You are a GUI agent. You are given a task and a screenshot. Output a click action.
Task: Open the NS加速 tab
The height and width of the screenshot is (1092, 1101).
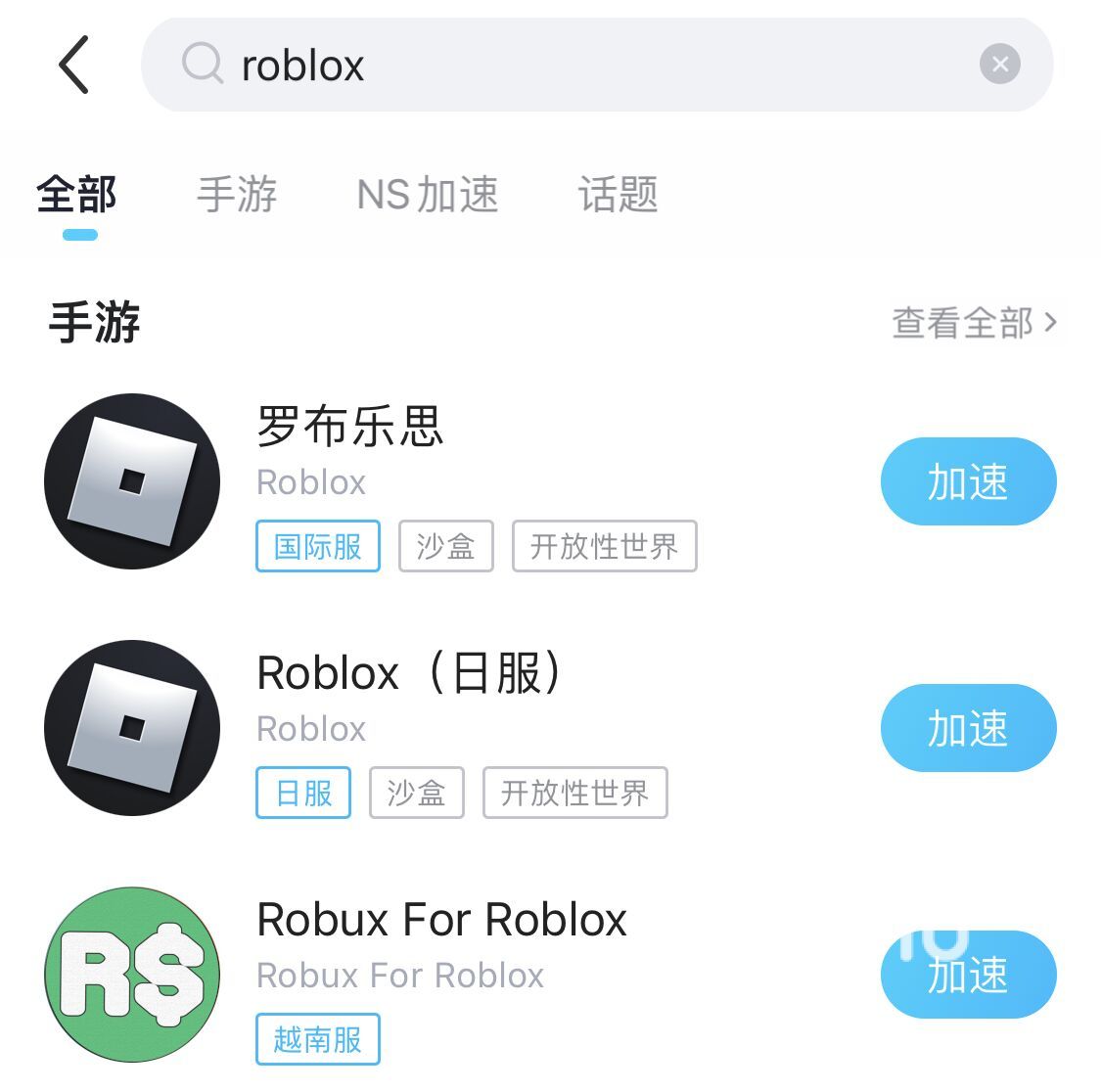pos(428,195)
